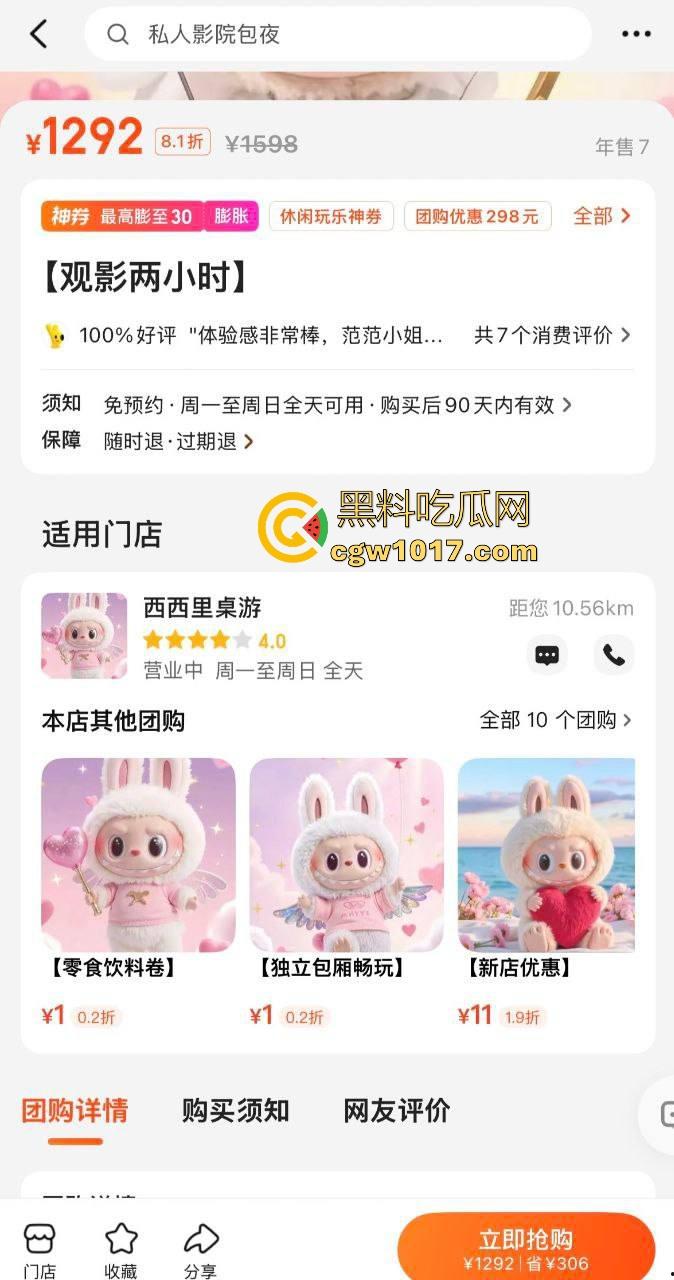Viewport: 674px width, 1280px height.
Task: Open the 神券 膨胀 coupon banner
Action: pos(150,216)
